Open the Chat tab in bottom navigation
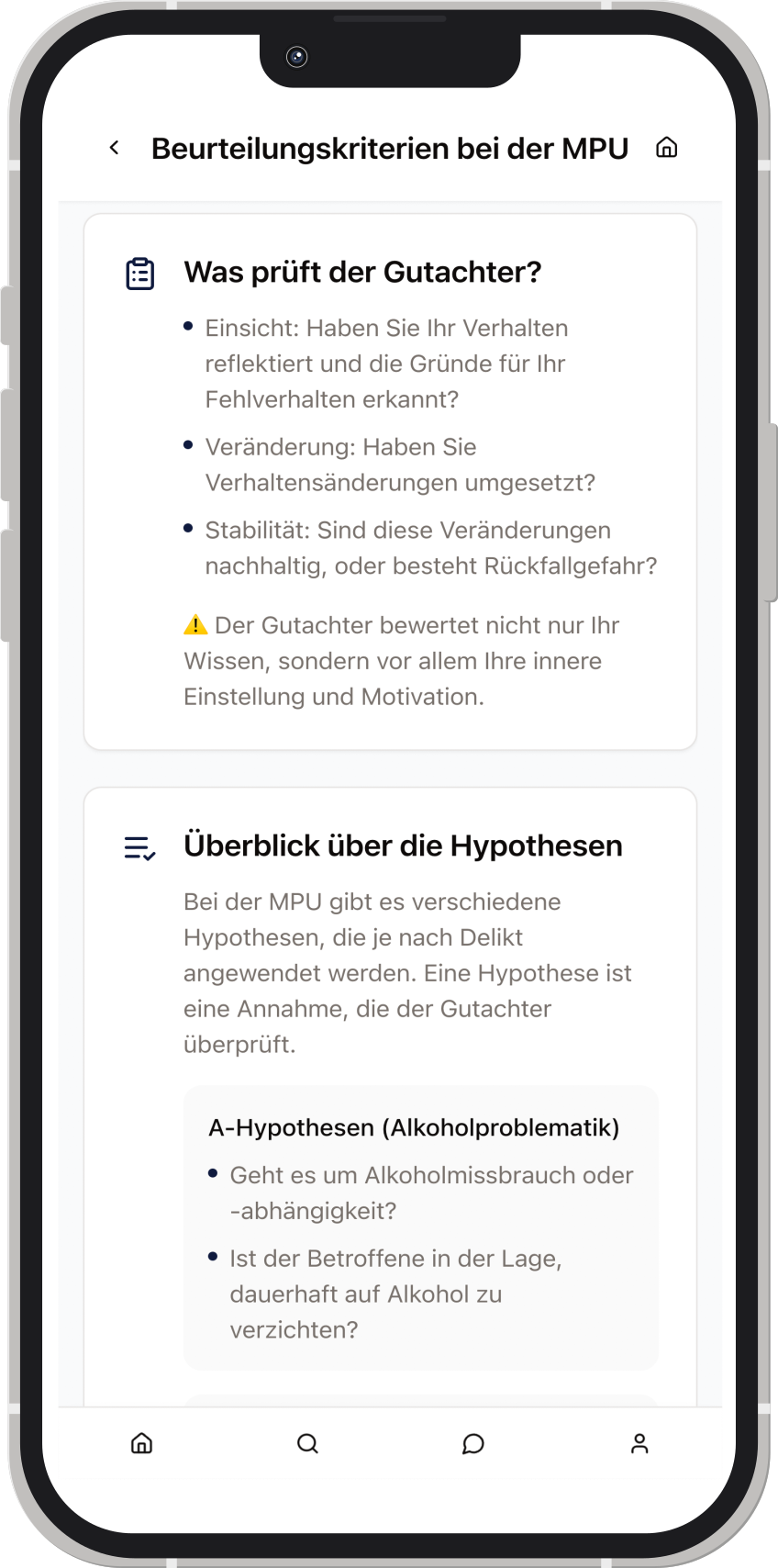This screenshot has width=778, height=1568. [x=473, y=1443]
